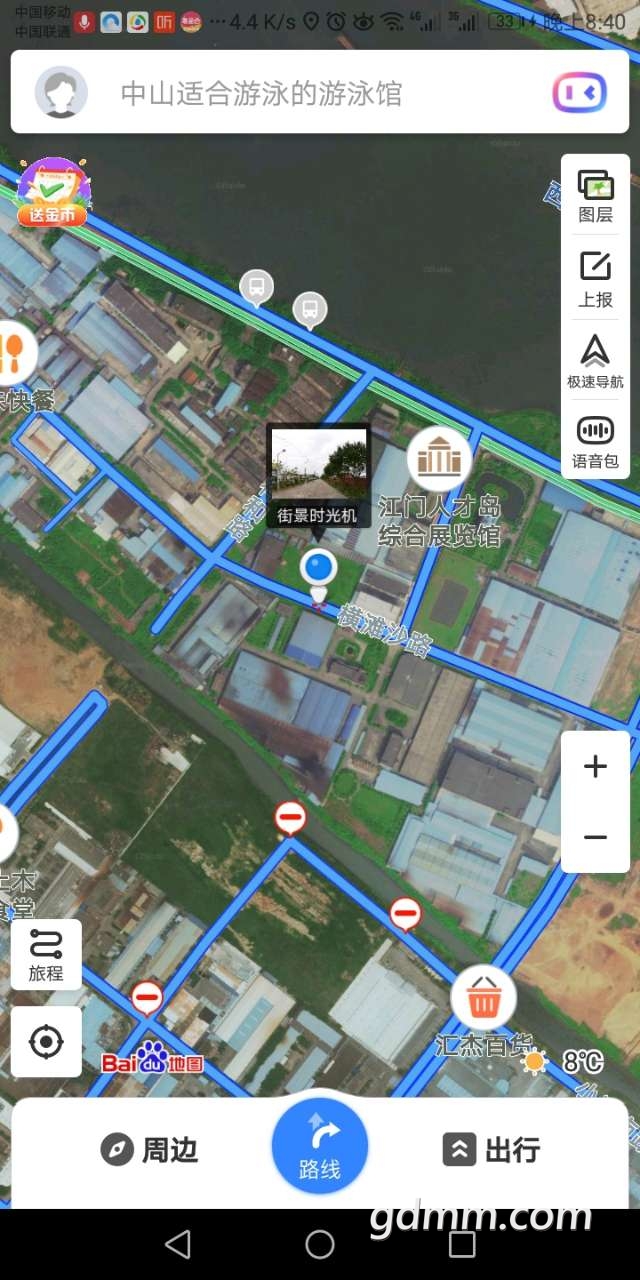Open the voice assistant icon in search bar

tap(580, 93)
